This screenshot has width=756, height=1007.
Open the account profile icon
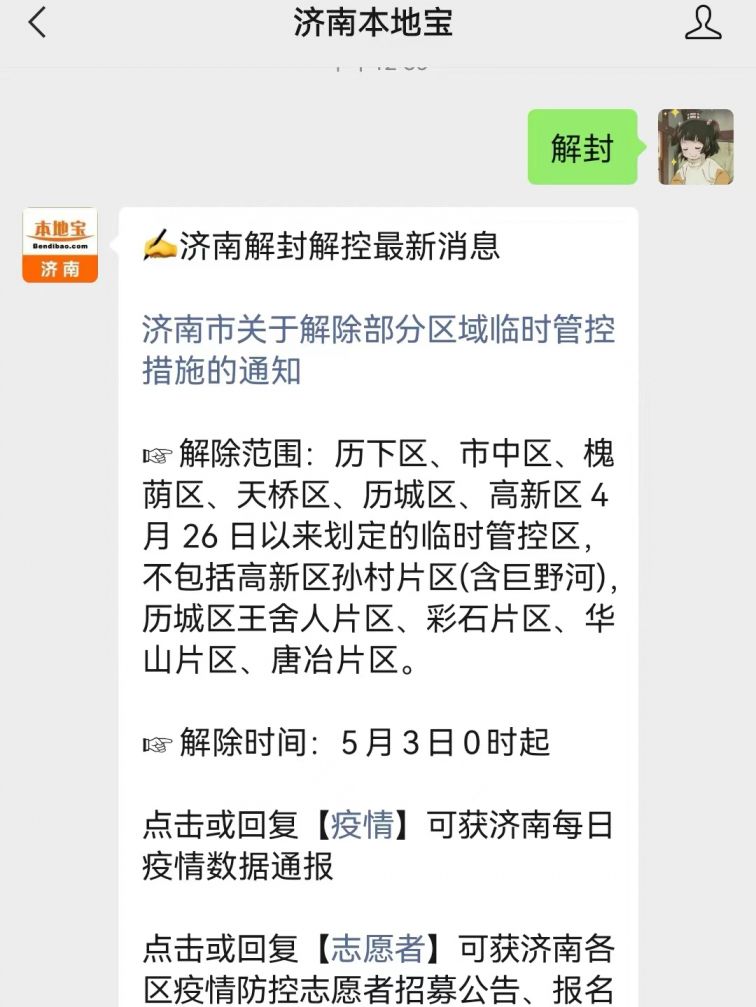(x=703, y=23)
